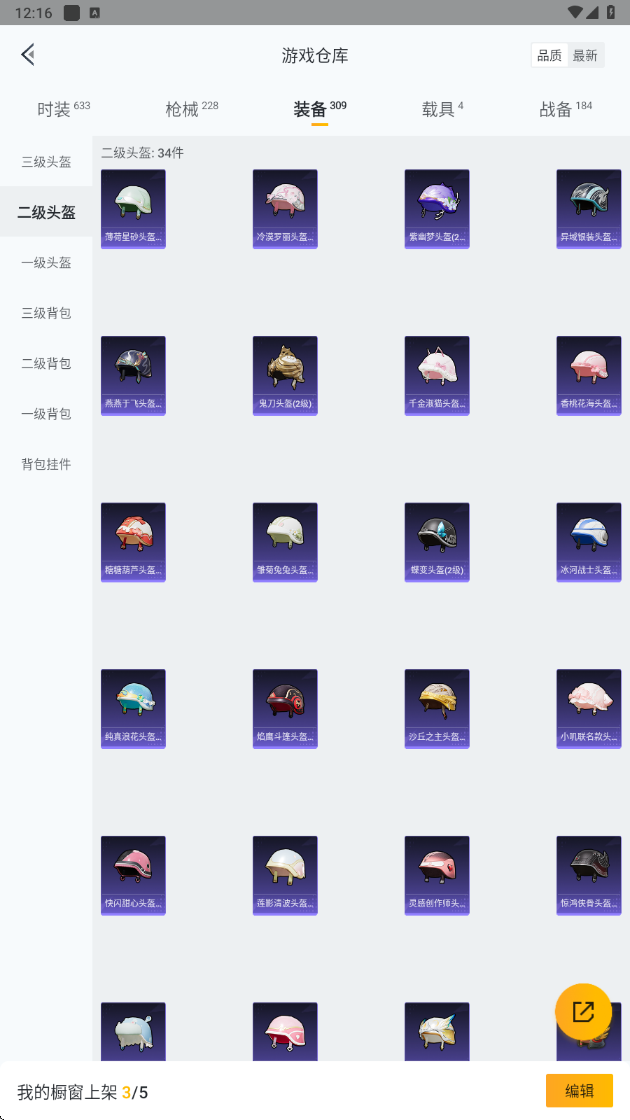Viewport: 630px width, 1120px height.
Task: View the 紫幽梦头盔 item
Action: click(x=437, y=209)
